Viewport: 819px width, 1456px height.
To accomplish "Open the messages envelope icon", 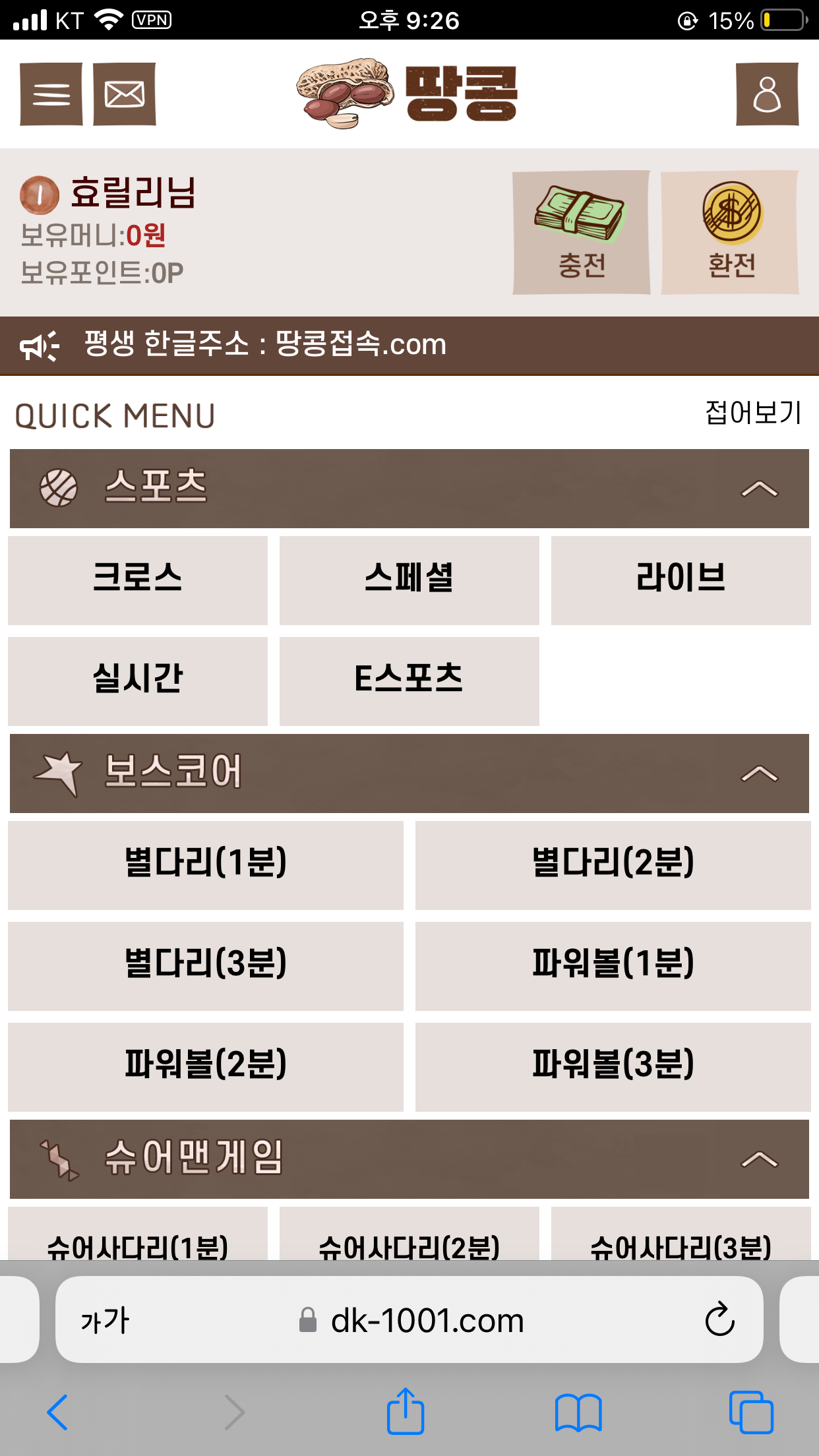I will pyautogui.click(x=124, y=94).
